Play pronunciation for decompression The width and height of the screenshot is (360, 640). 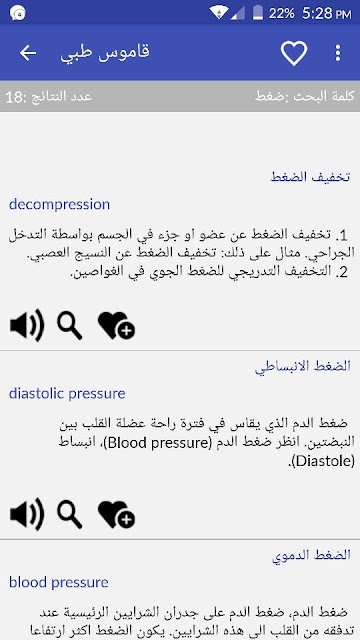click(27, 325)
